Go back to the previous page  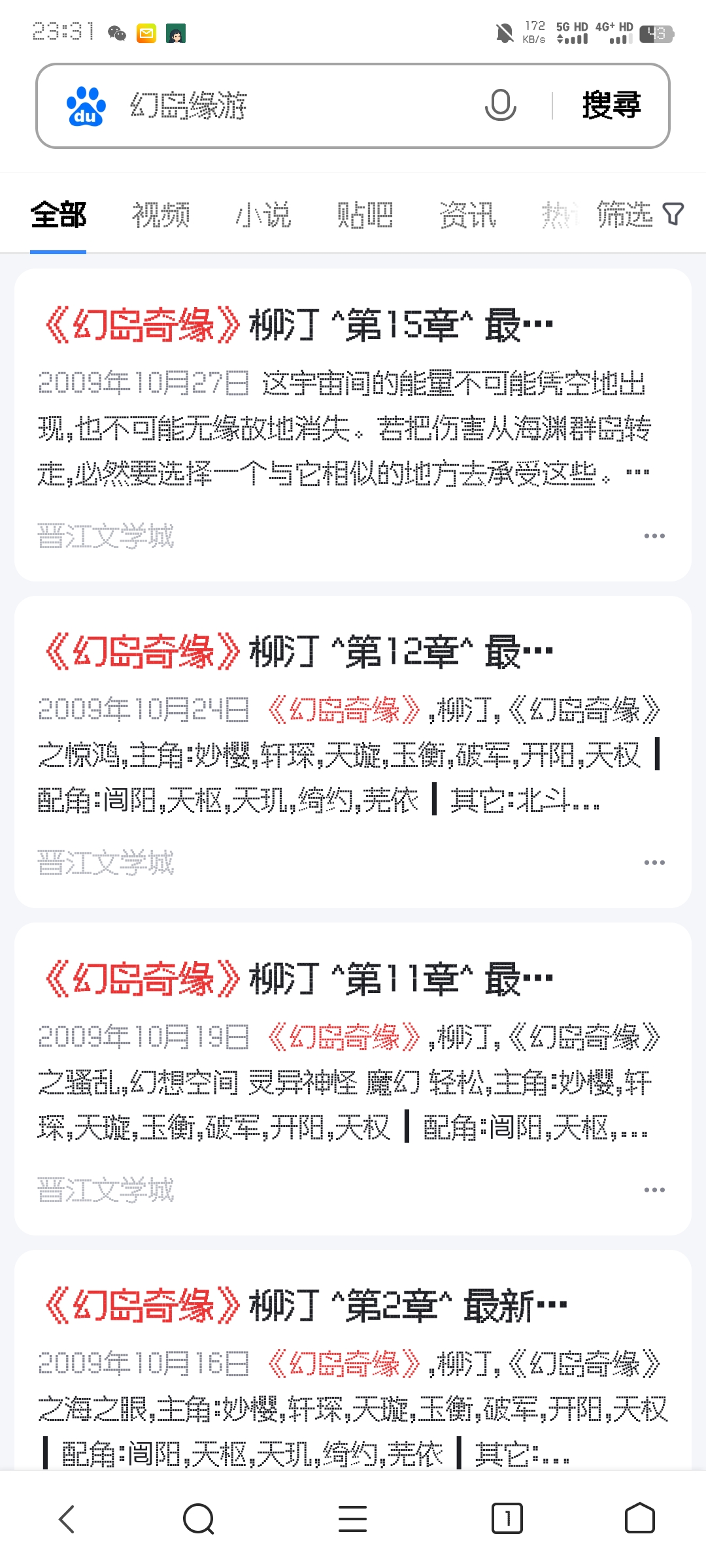point(67,1519)
